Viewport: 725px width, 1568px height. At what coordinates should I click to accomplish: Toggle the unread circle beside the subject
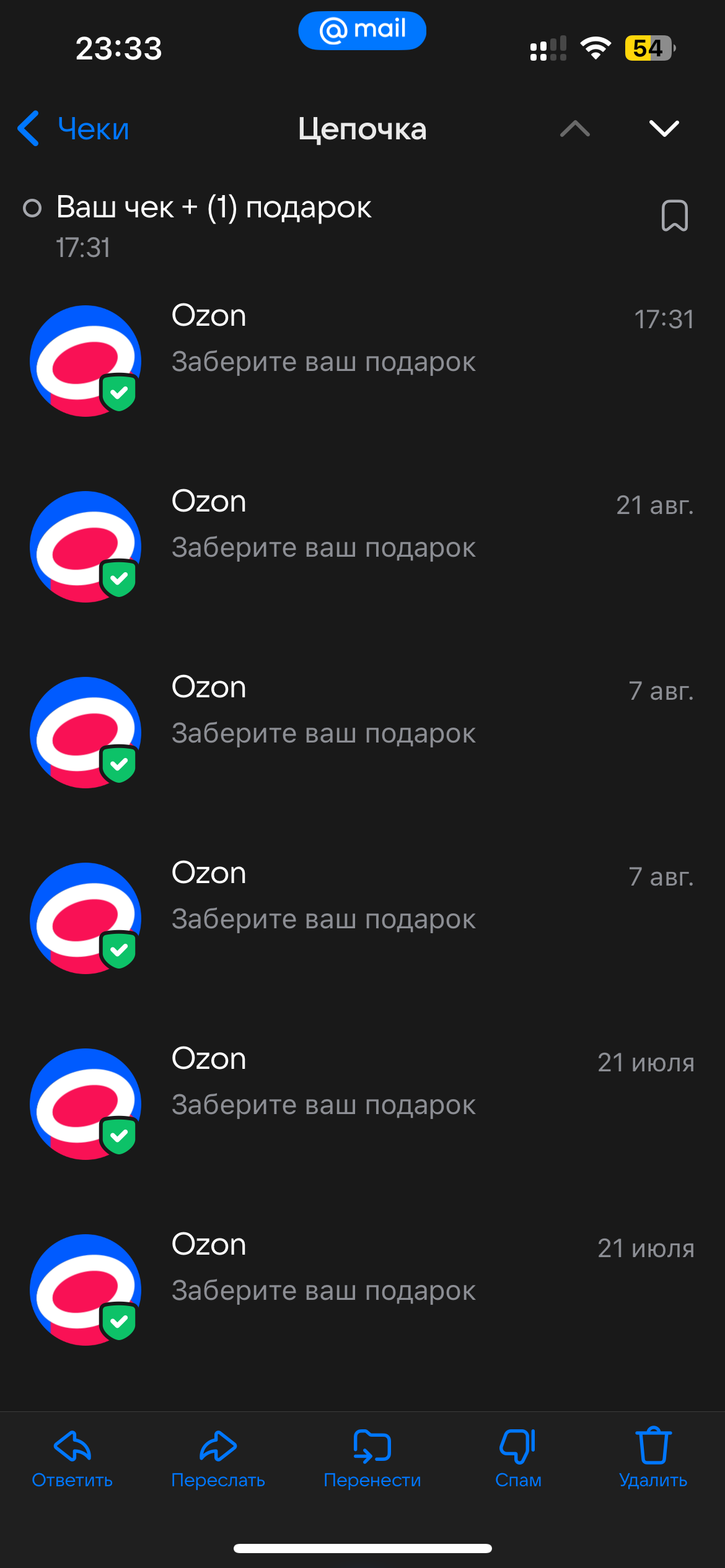point(32,208)
